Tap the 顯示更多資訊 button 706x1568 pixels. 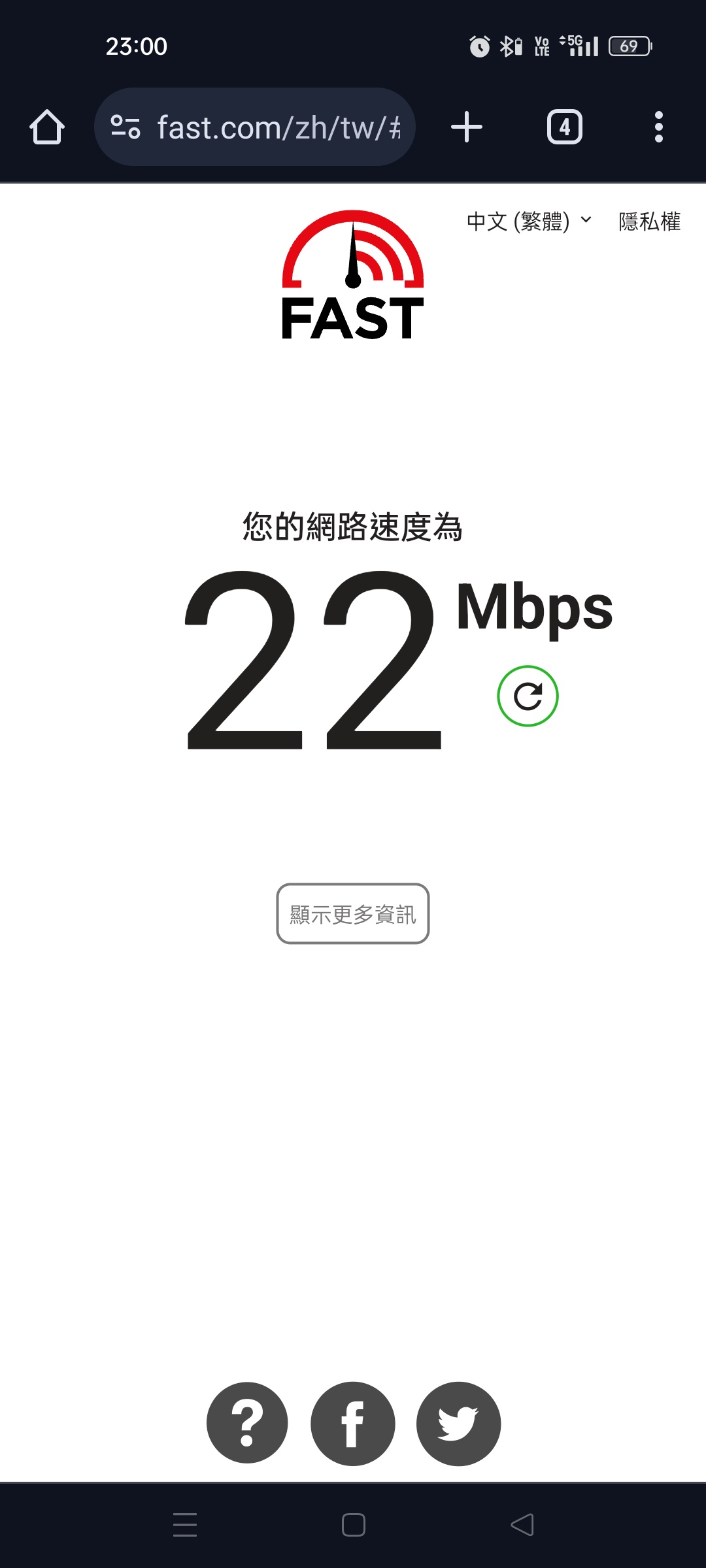(x=353, y=914)
